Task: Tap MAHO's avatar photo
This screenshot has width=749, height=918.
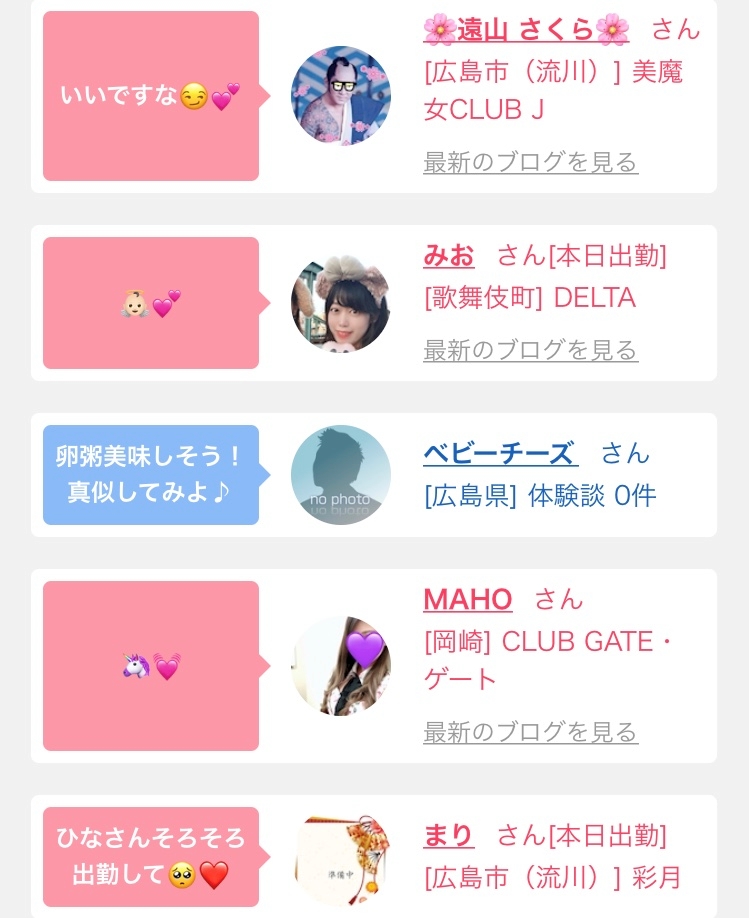Action: tap(340, 666)
